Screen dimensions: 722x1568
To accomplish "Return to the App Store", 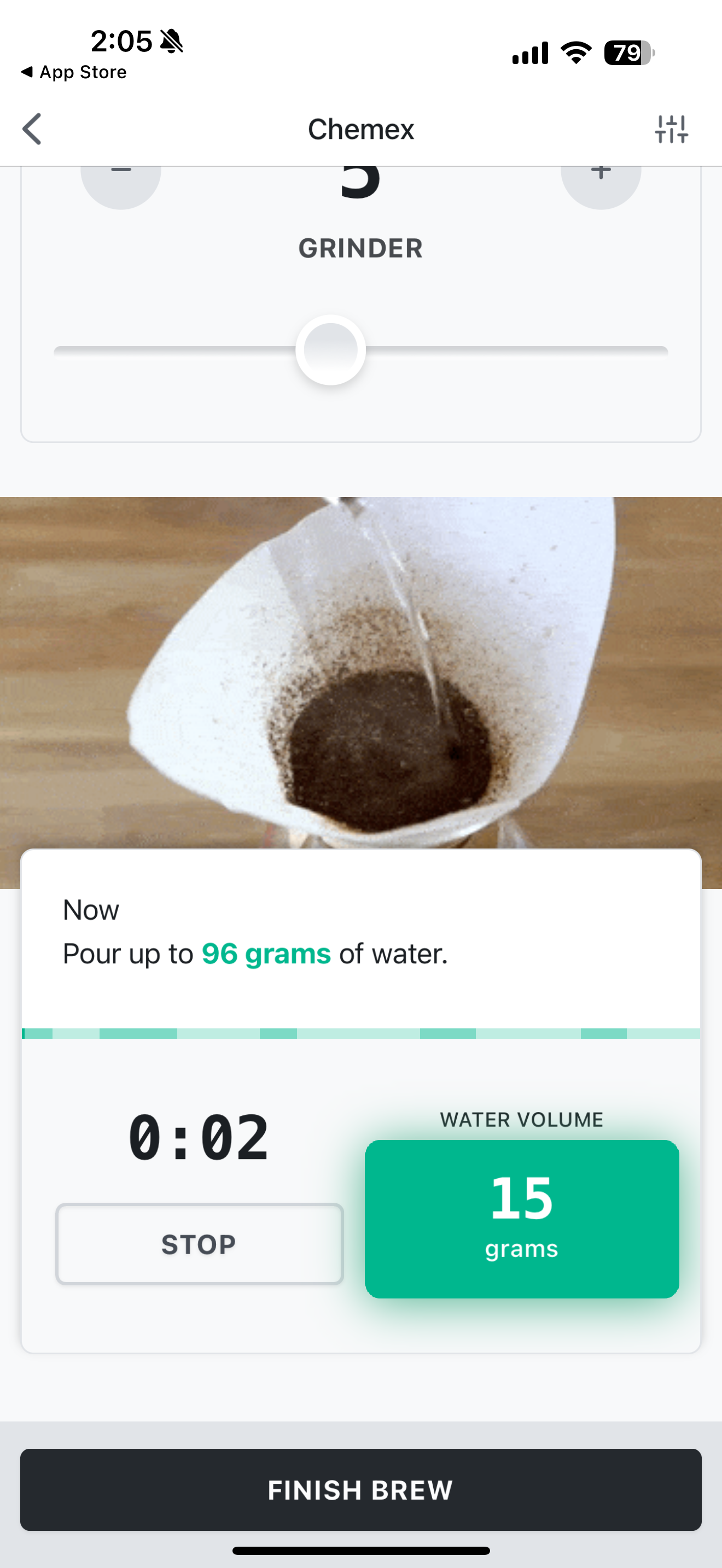I will [74, 72].
